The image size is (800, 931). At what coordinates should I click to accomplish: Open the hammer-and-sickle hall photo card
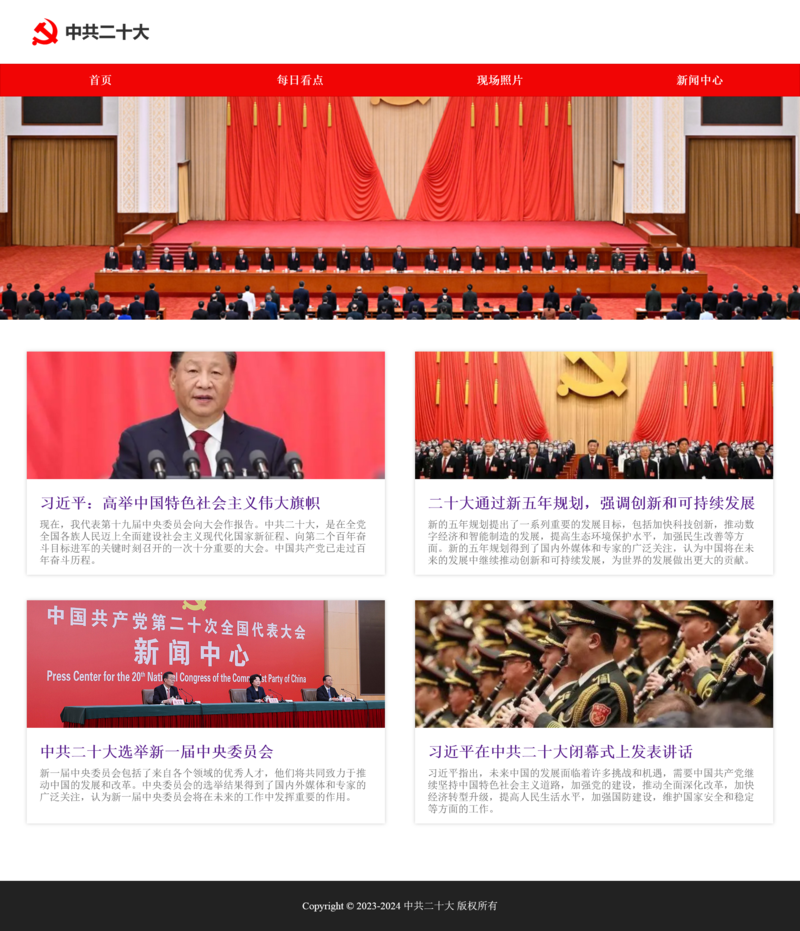(594, 415)
